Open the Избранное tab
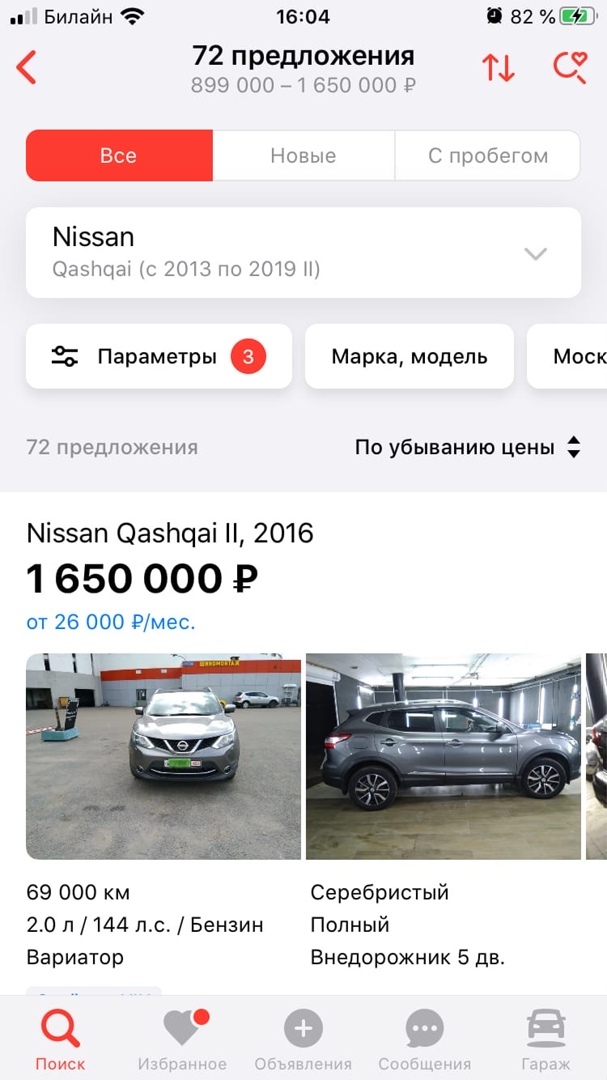Viewport: 607px width, 1080px height. tap(182, 1040)
